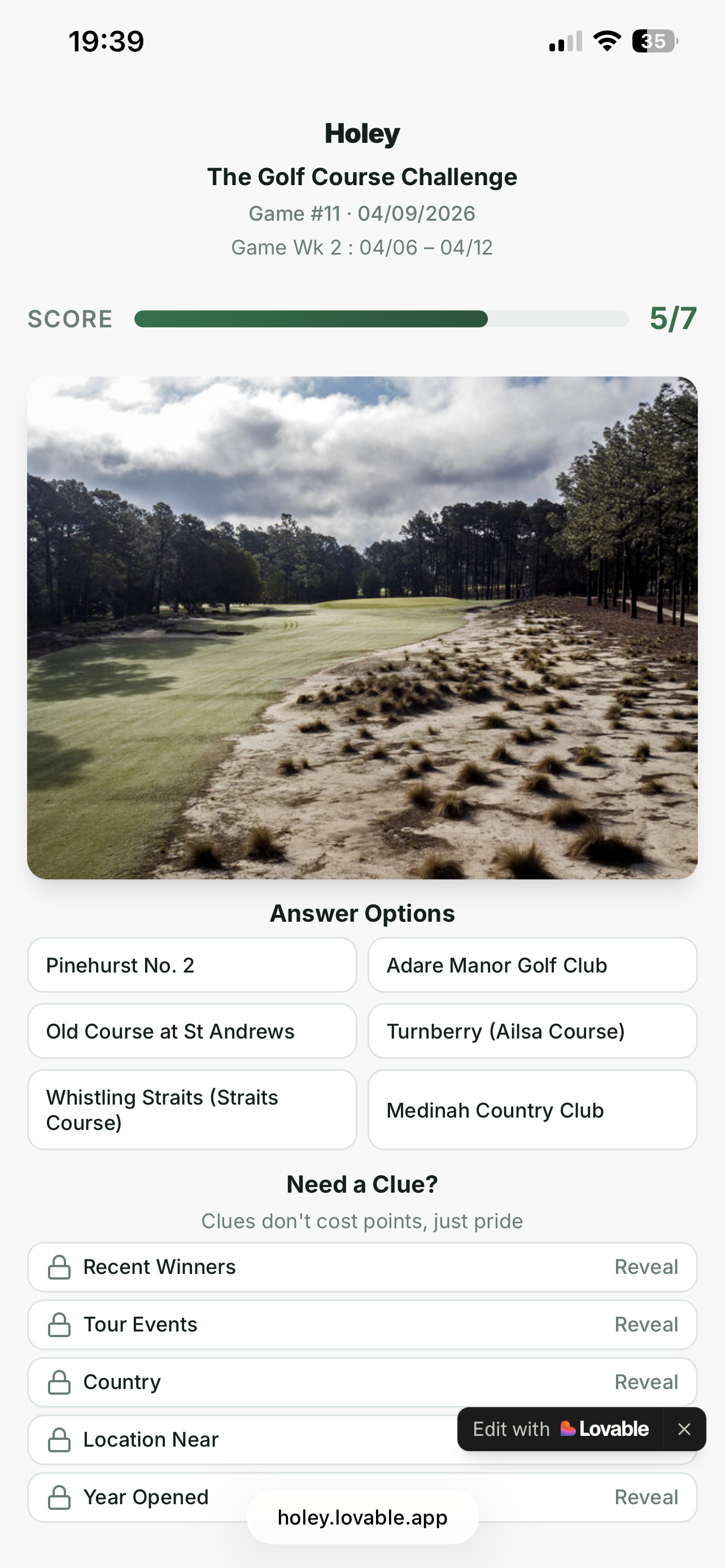Reveal the Tour Events clue
Screen dimensions: 725x1568
click(645, 1325)
